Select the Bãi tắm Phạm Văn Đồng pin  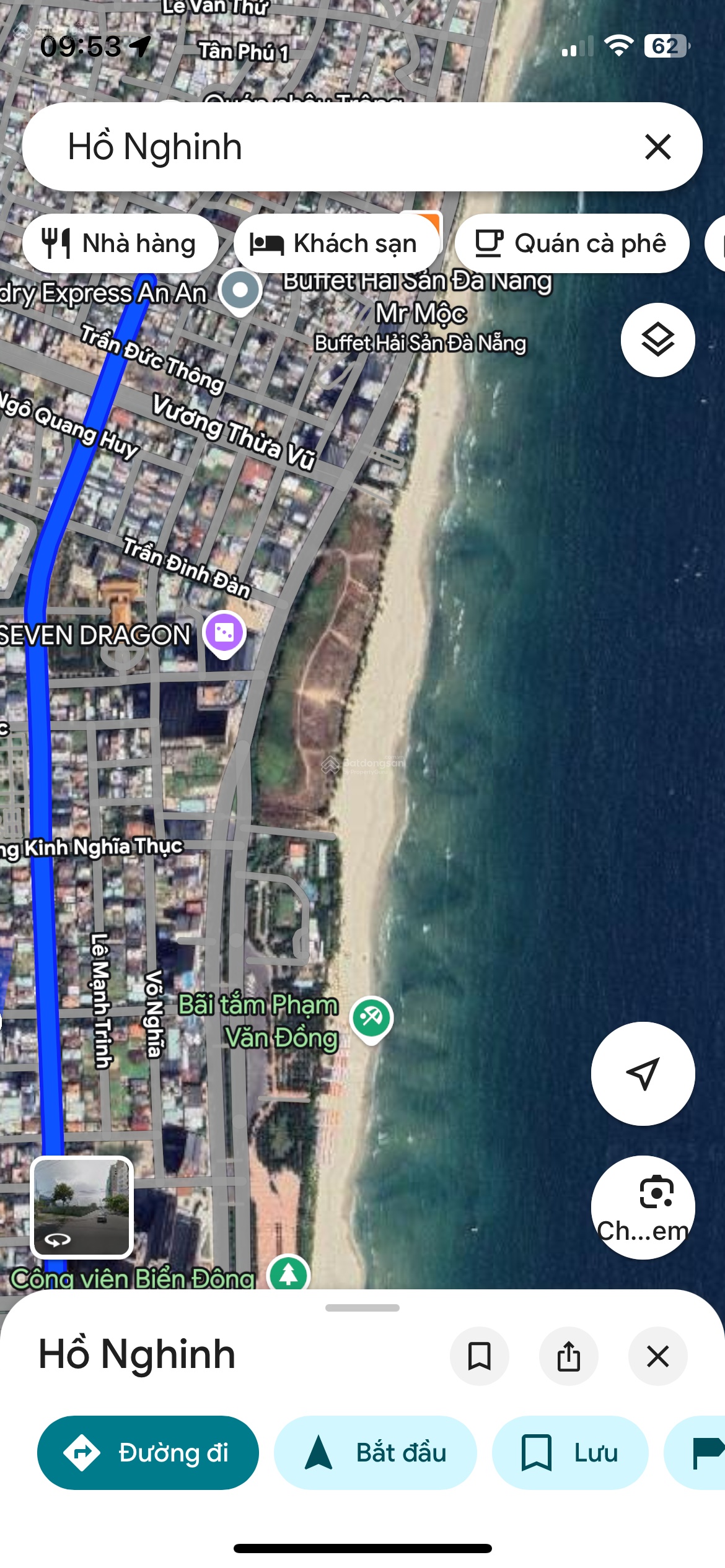371,1017
